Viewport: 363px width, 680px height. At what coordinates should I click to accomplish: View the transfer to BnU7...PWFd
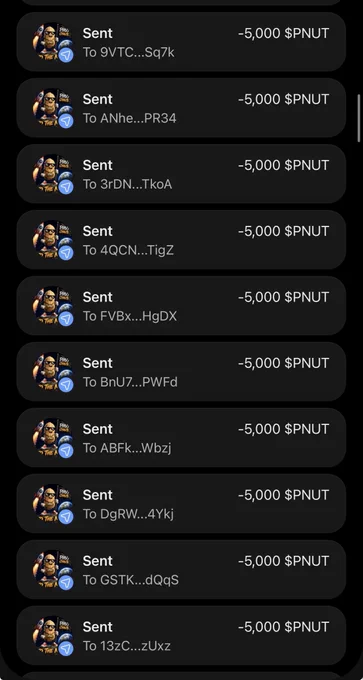181,372
